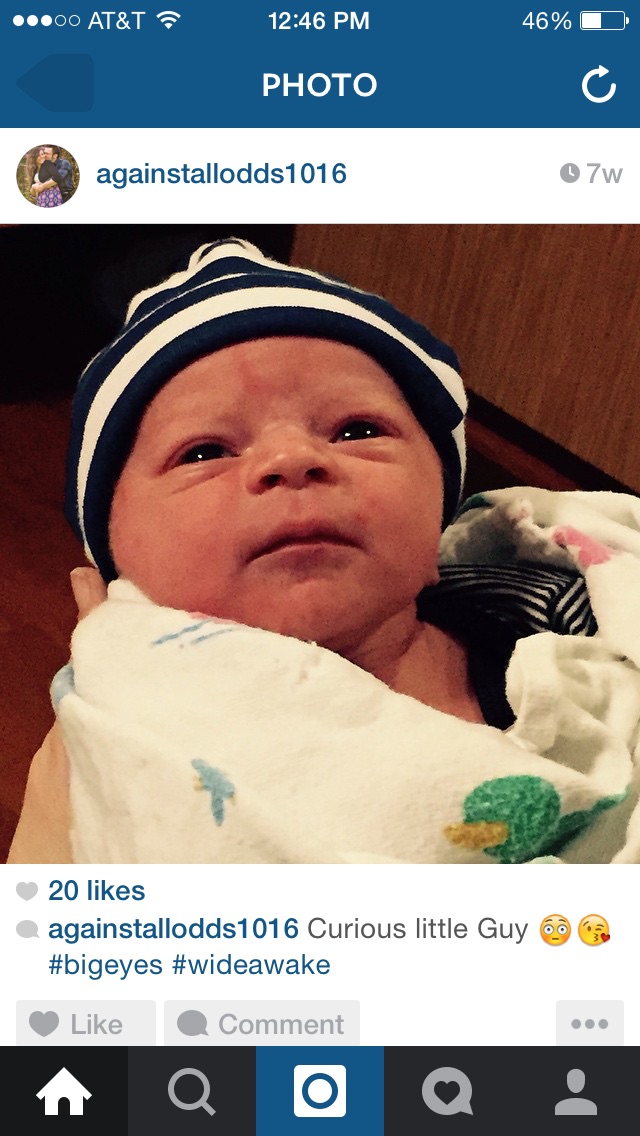Comment on this post
The width and height of the screenshot is (640, 1136).
[x=262, y=1023]
